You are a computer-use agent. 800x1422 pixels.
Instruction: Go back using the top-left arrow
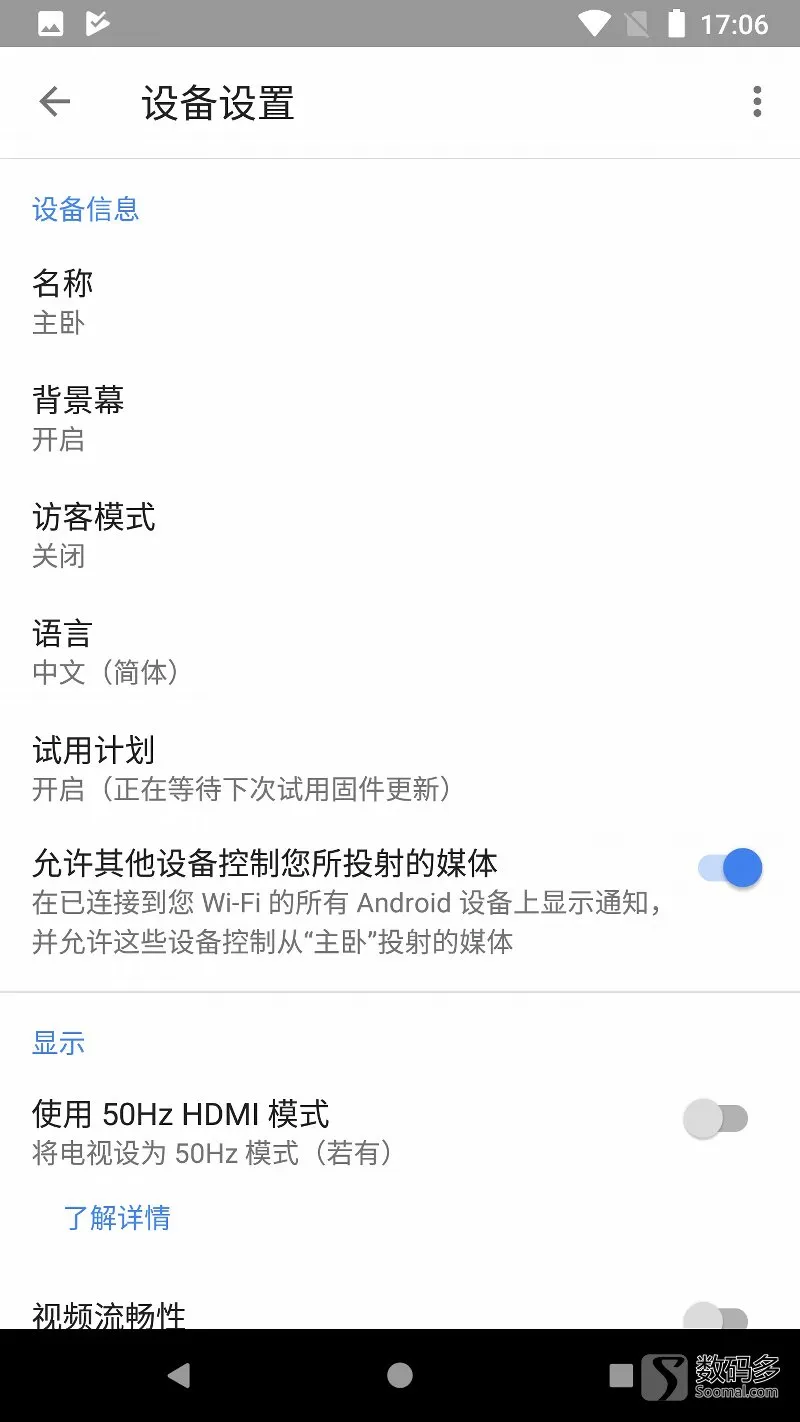click(55, 102)
